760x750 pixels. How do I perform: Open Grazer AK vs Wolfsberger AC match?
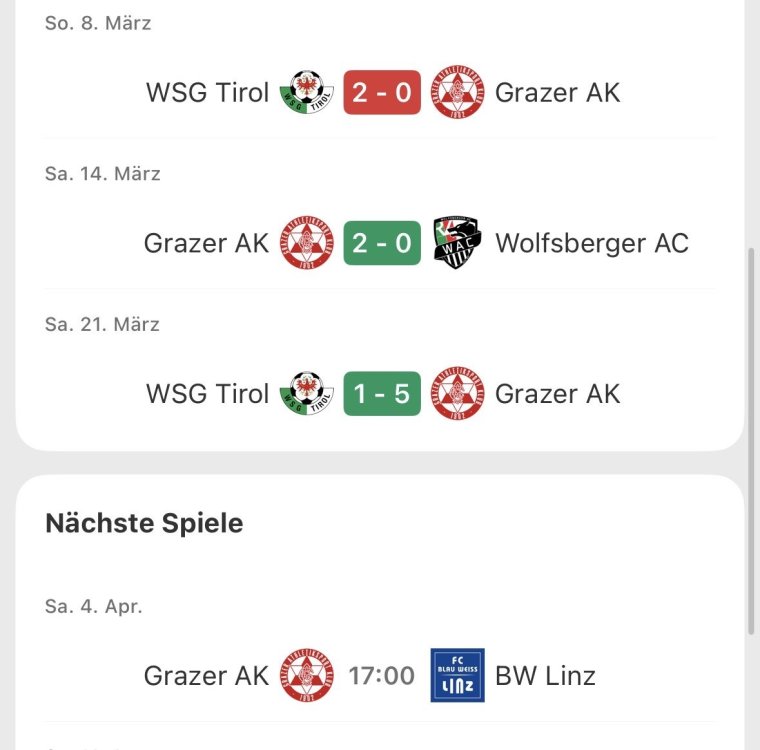tap(383, 243)
